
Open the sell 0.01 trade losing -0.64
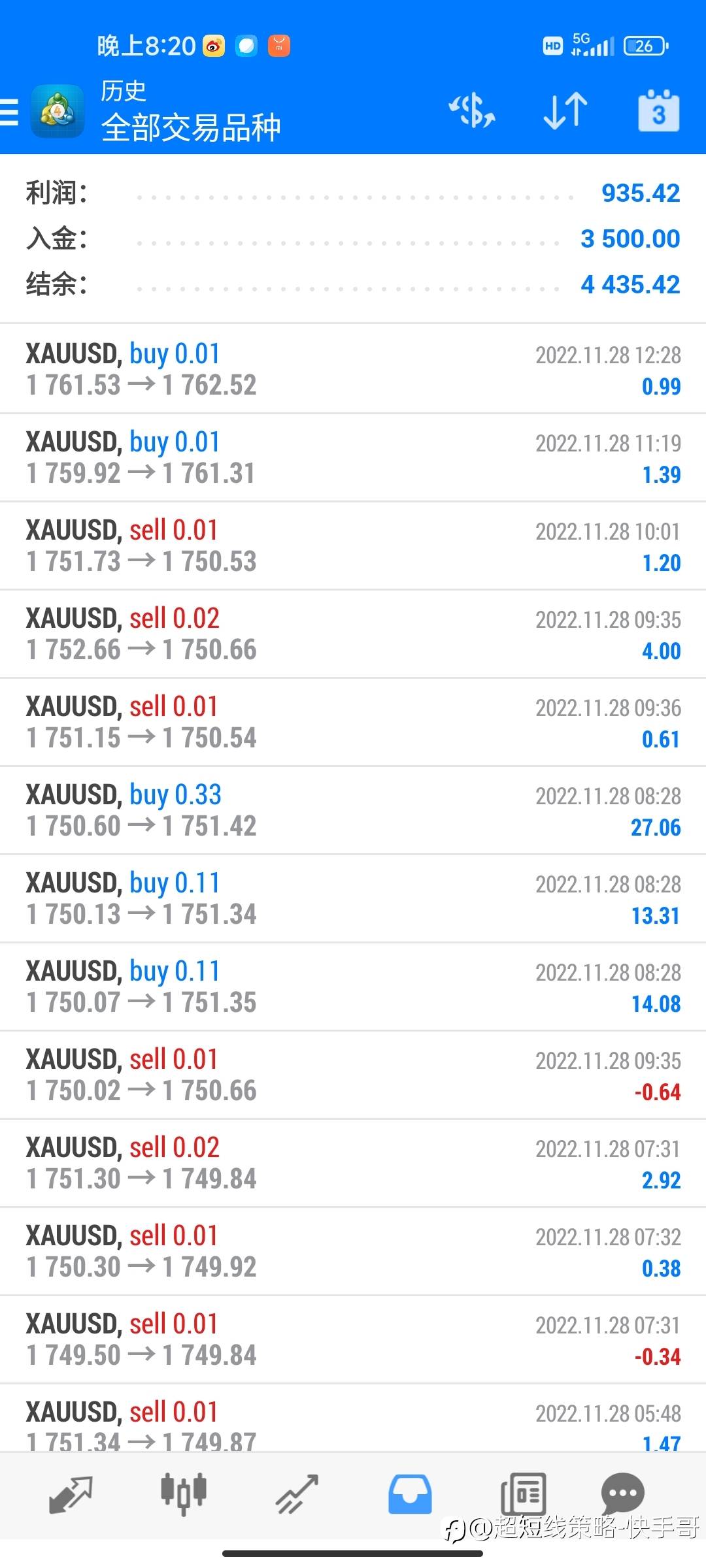tap(353, 1075)
